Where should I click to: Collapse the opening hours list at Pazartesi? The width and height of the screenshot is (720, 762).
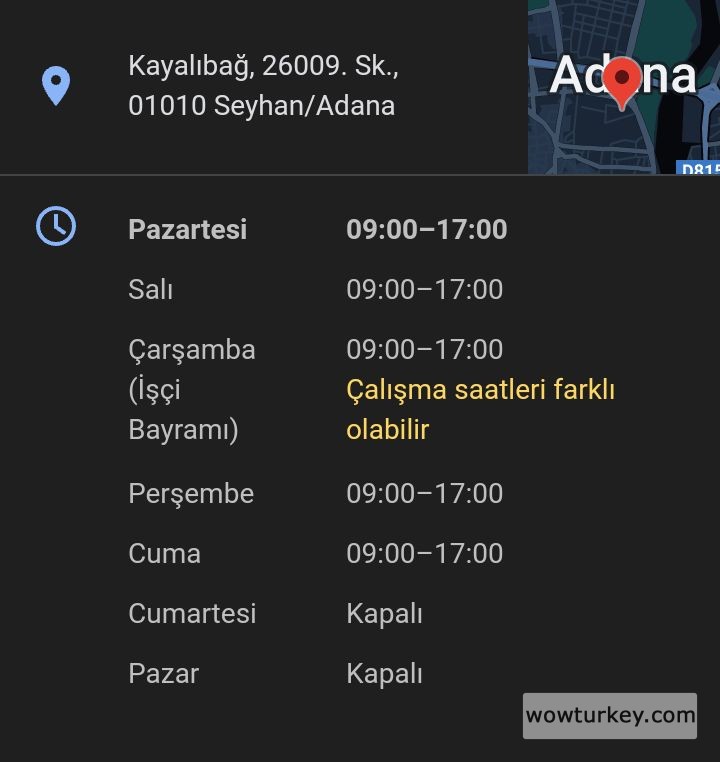[x=318, y=229]
